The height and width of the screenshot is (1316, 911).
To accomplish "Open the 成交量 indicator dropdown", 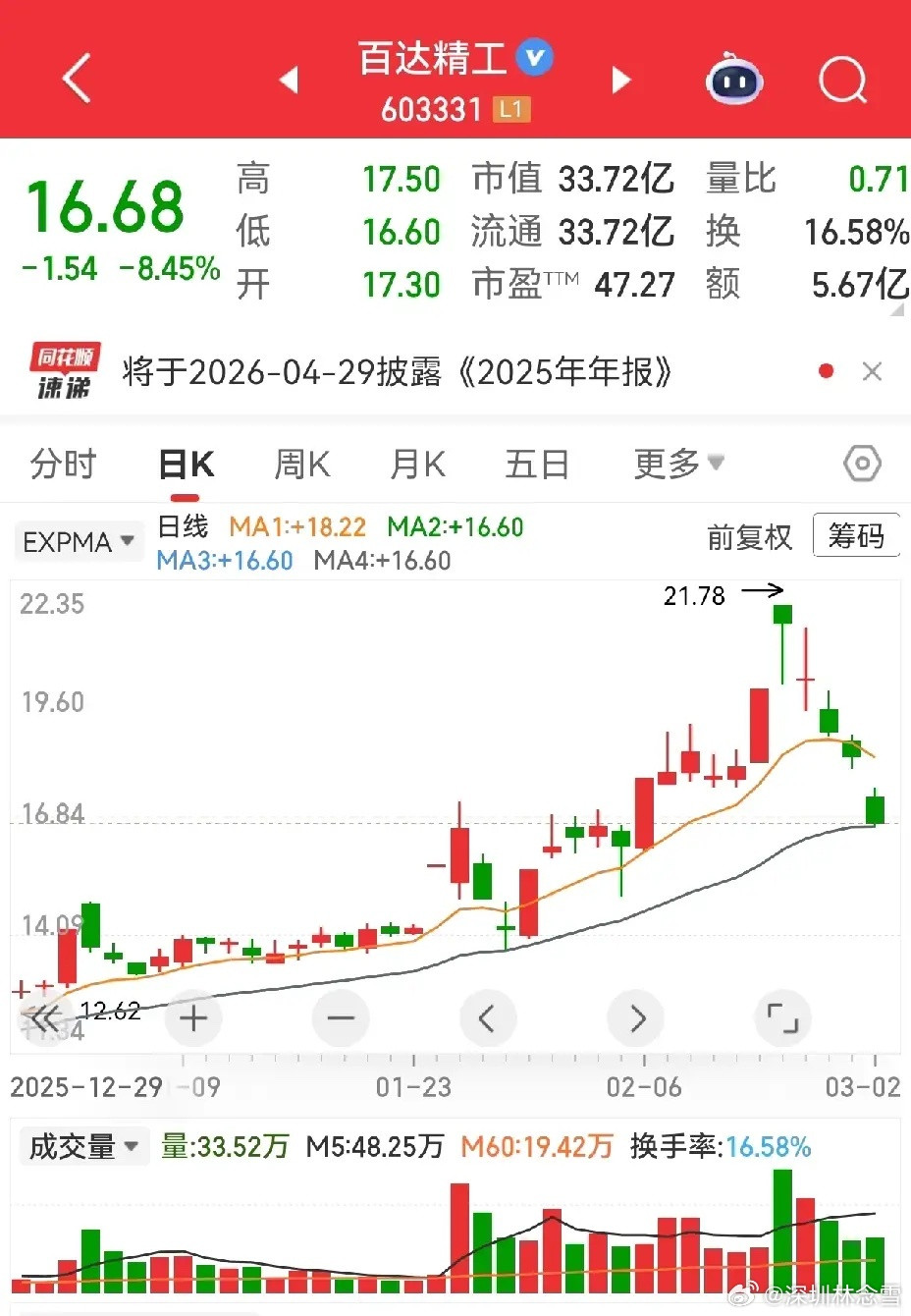I will point(83,1146).
